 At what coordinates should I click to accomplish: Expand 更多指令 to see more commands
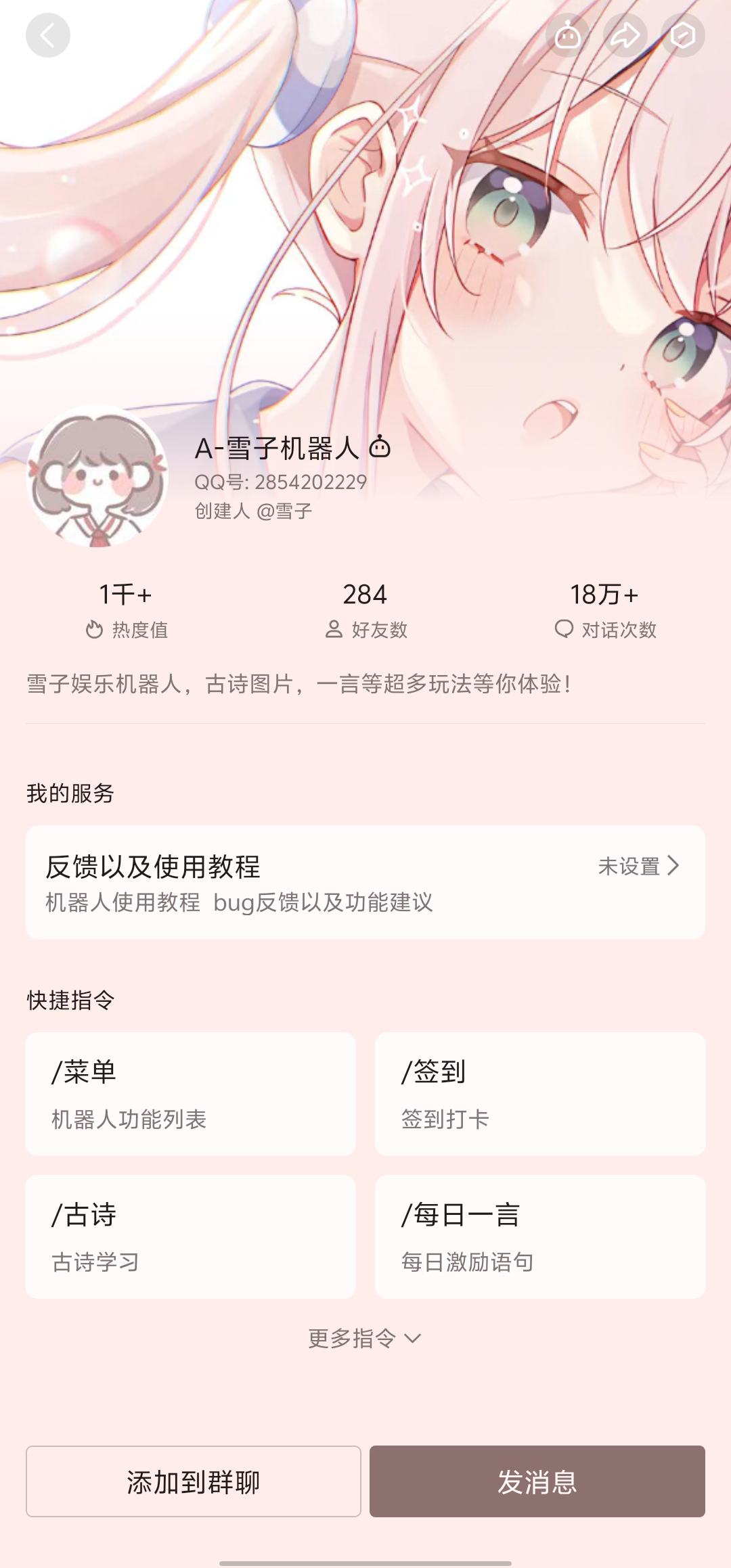click(x=365, y=1338)
